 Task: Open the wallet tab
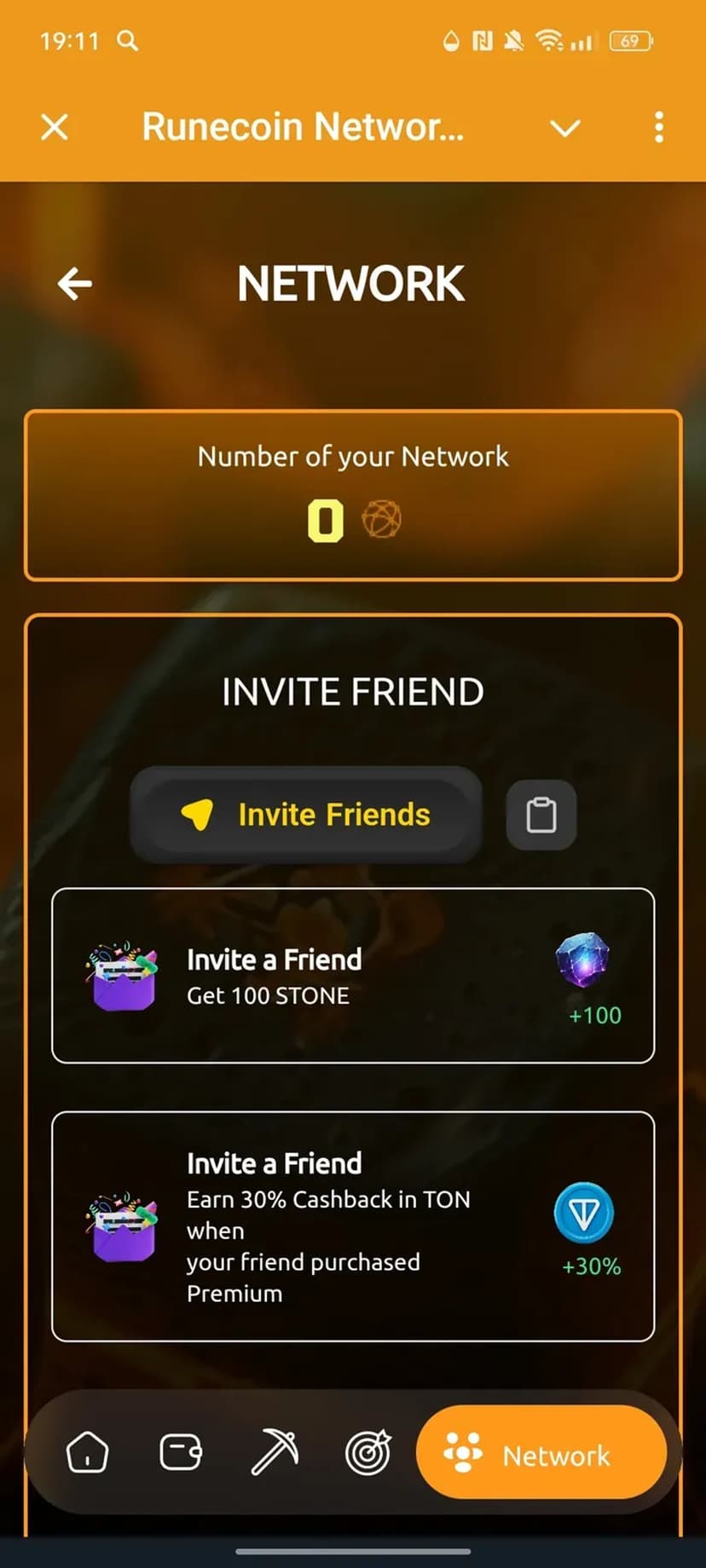click(x=181, y=1452)
